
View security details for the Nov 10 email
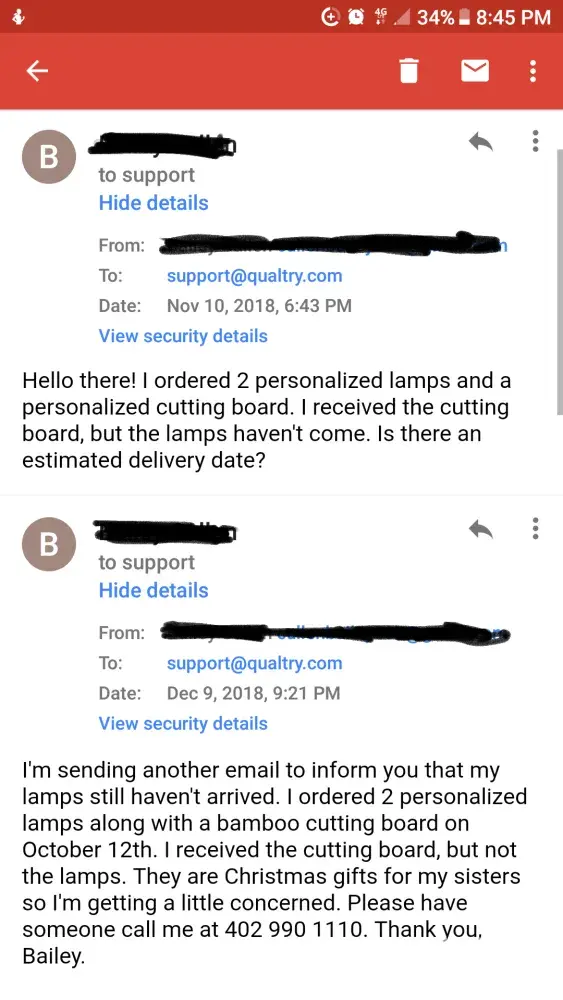183,336
